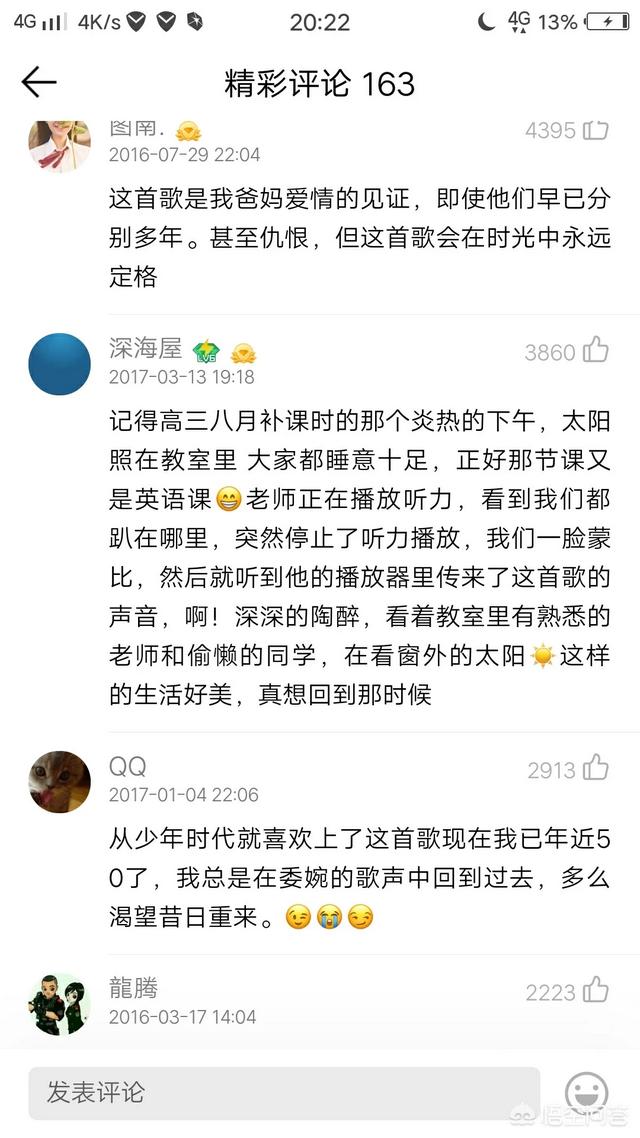View 龍腾's profile avatar
Viewport: 640px width, 1138px height.
[60, 1004]
